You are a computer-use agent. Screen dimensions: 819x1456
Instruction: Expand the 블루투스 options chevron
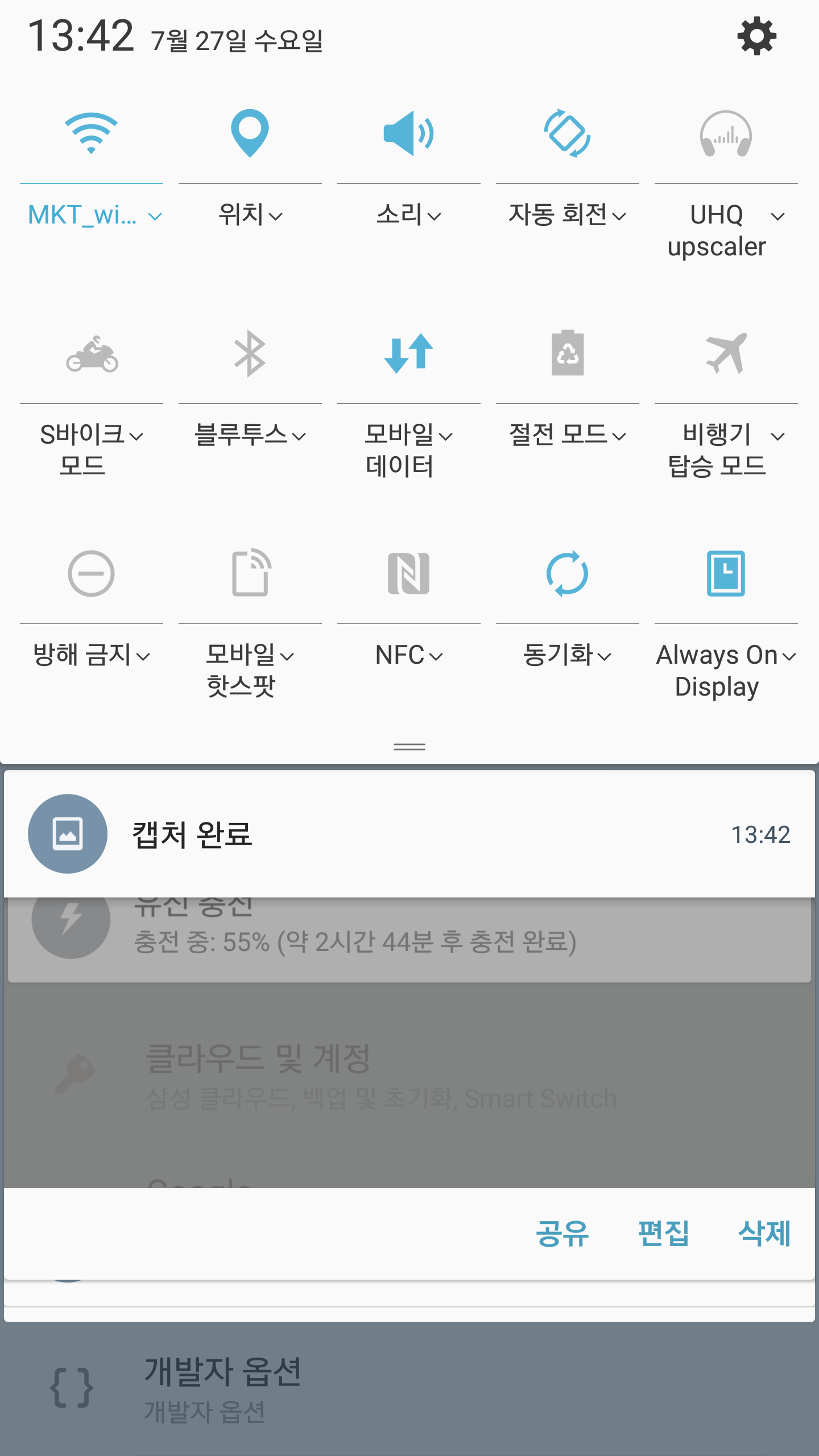(299, 437)
